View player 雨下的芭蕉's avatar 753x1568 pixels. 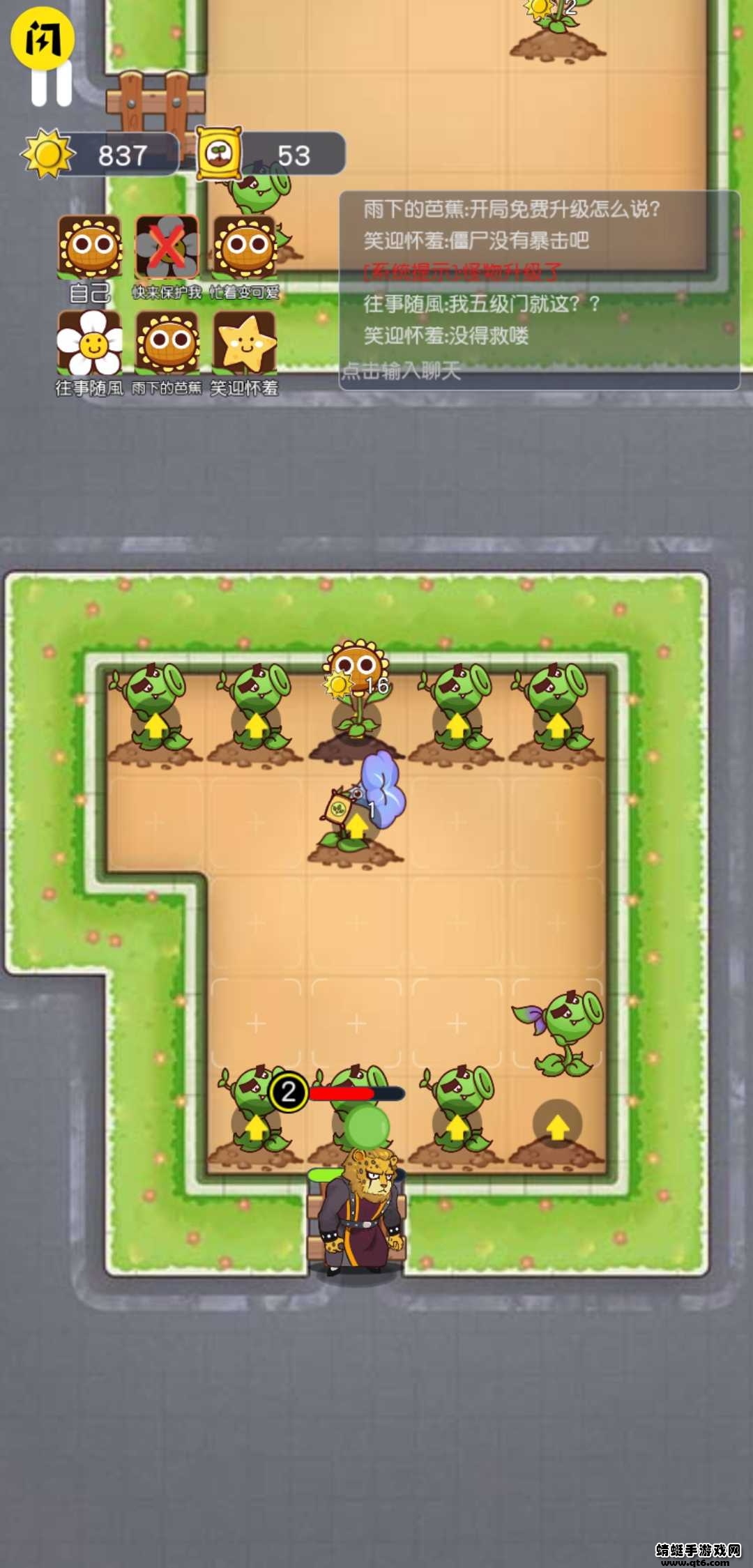(x=167, y=342)
